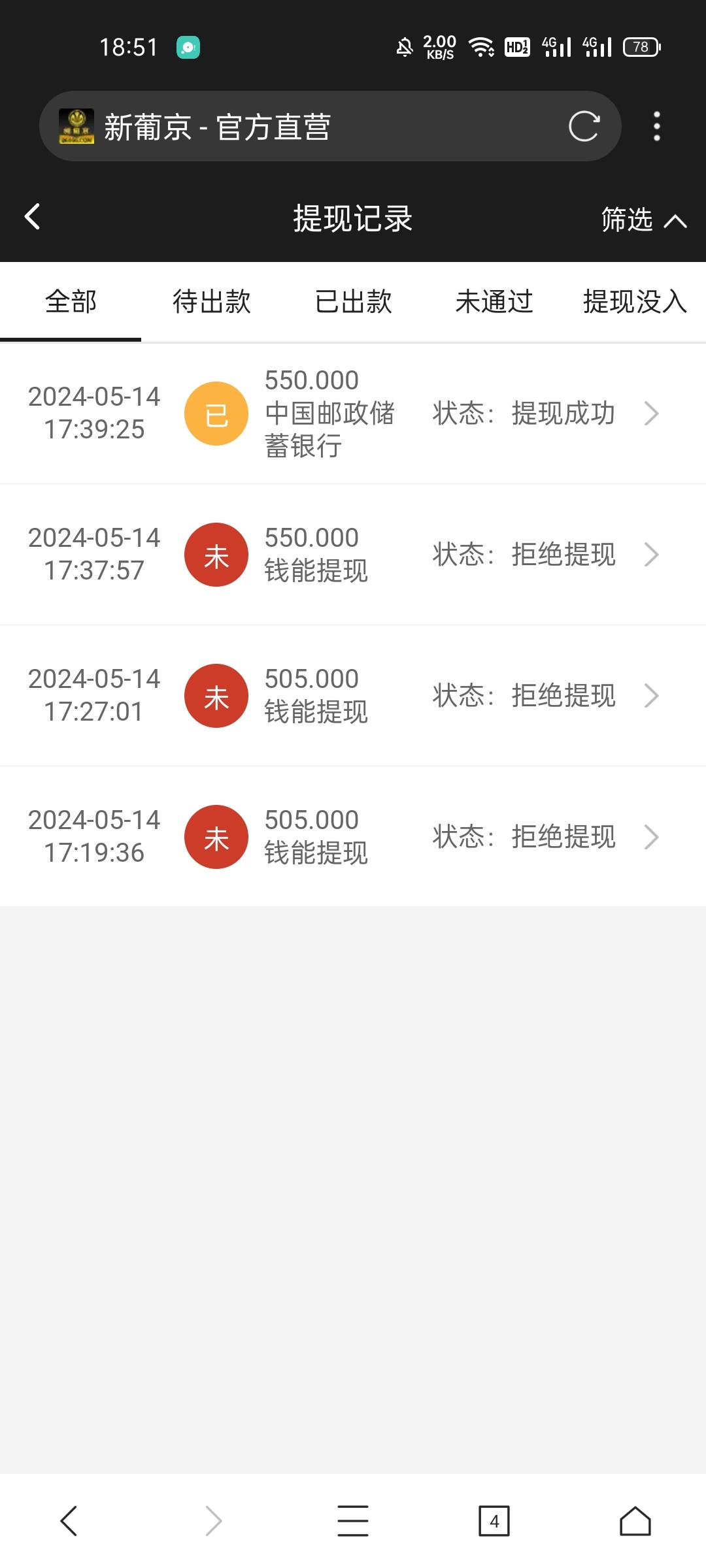Expand the 筛选 filter options
This screenshot has height=1568, width=706.
tap(643, 220)
